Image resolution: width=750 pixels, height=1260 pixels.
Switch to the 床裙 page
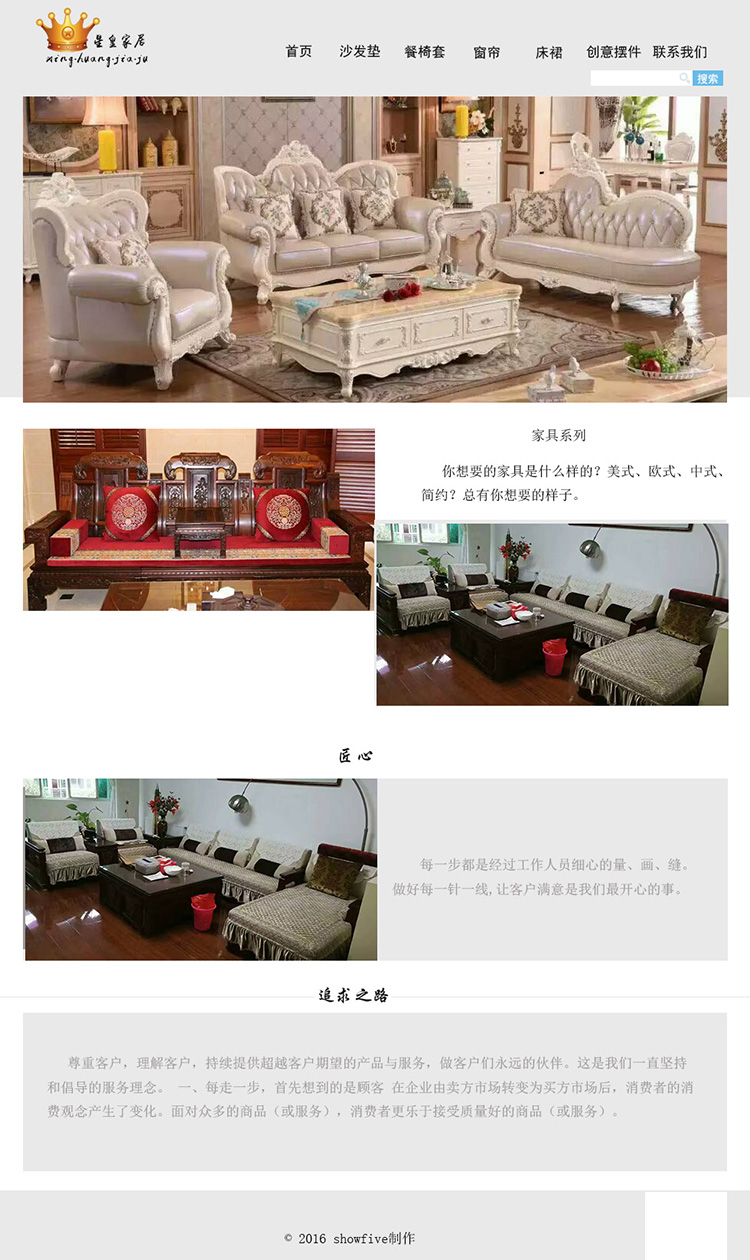tap(549, 53)
